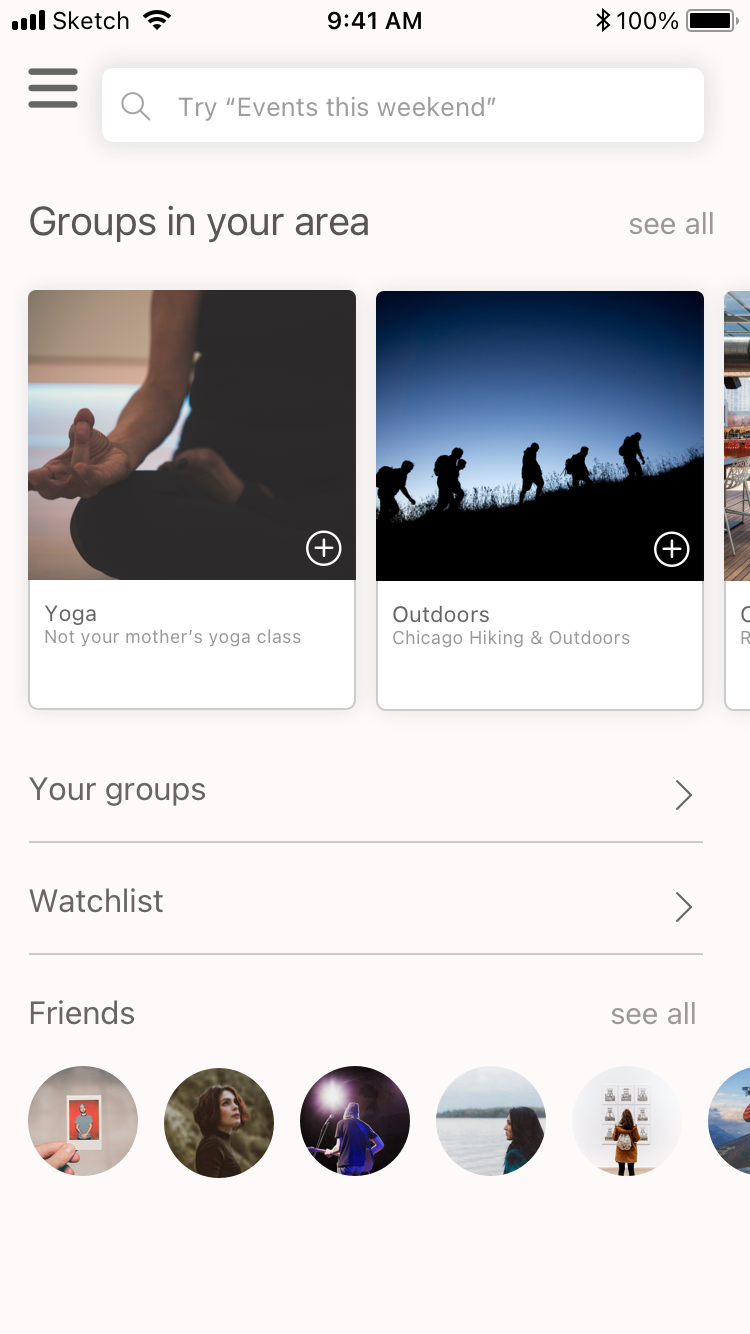
Task: Open friend avatar of person viewing gallery wall
Action: (627, 1121)
